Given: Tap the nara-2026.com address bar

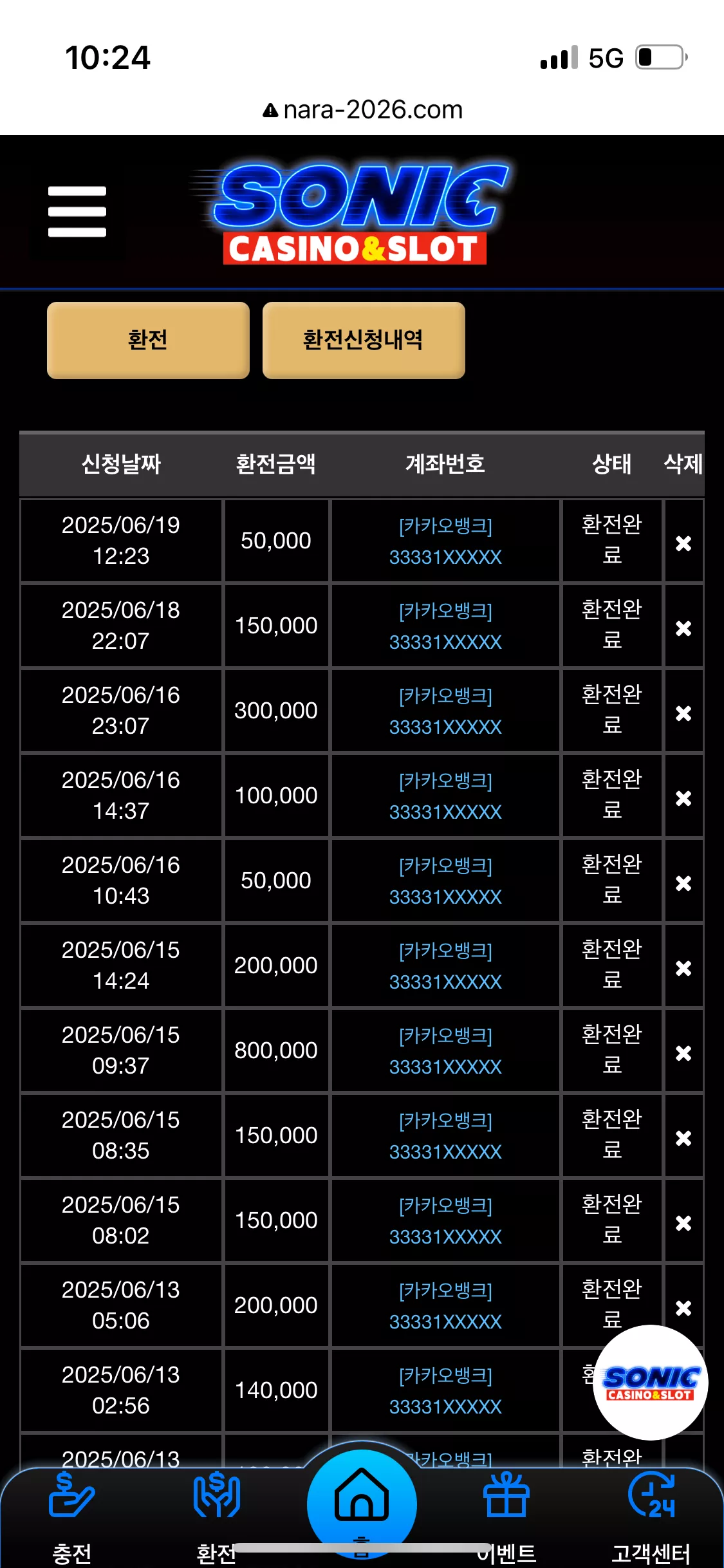Looking at the screenshot, I should 362,110.
